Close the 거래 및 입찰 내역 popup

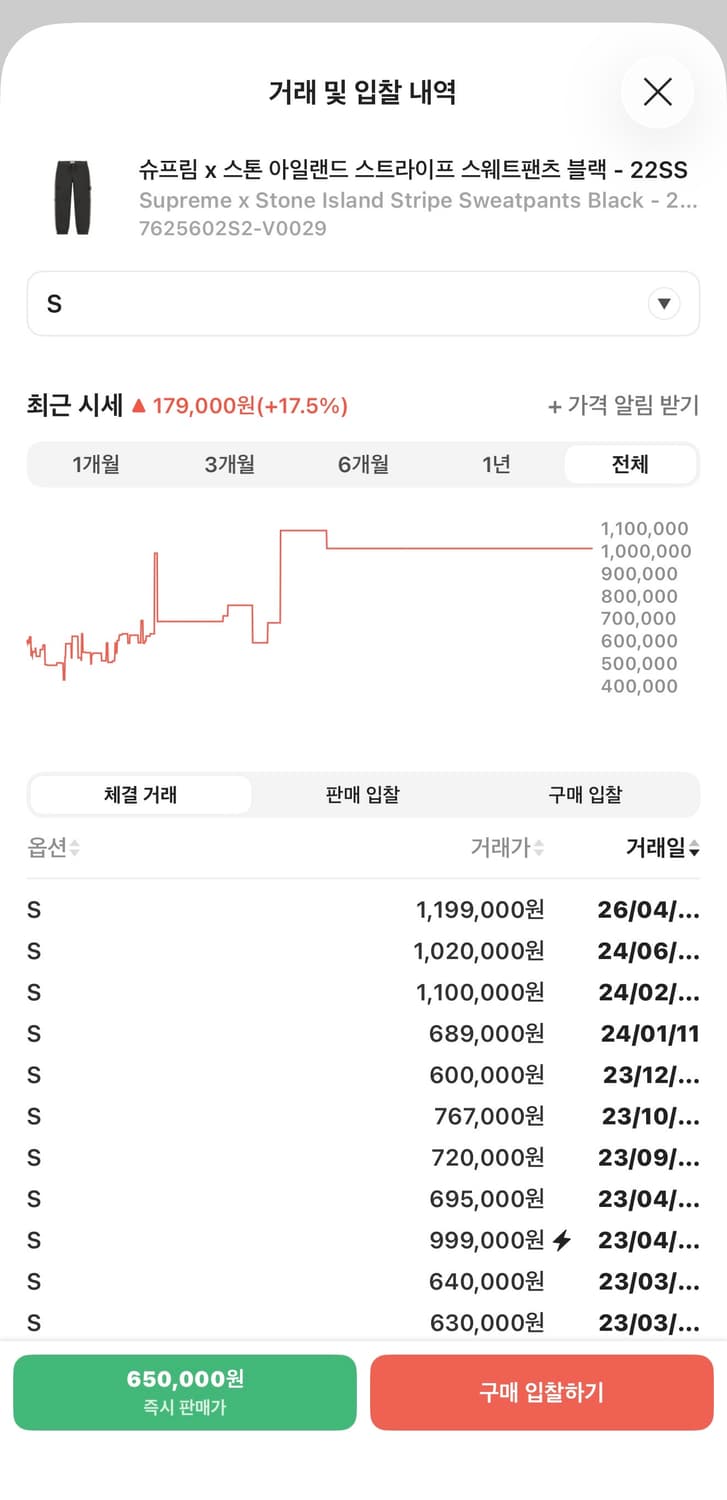pos(657,91)
